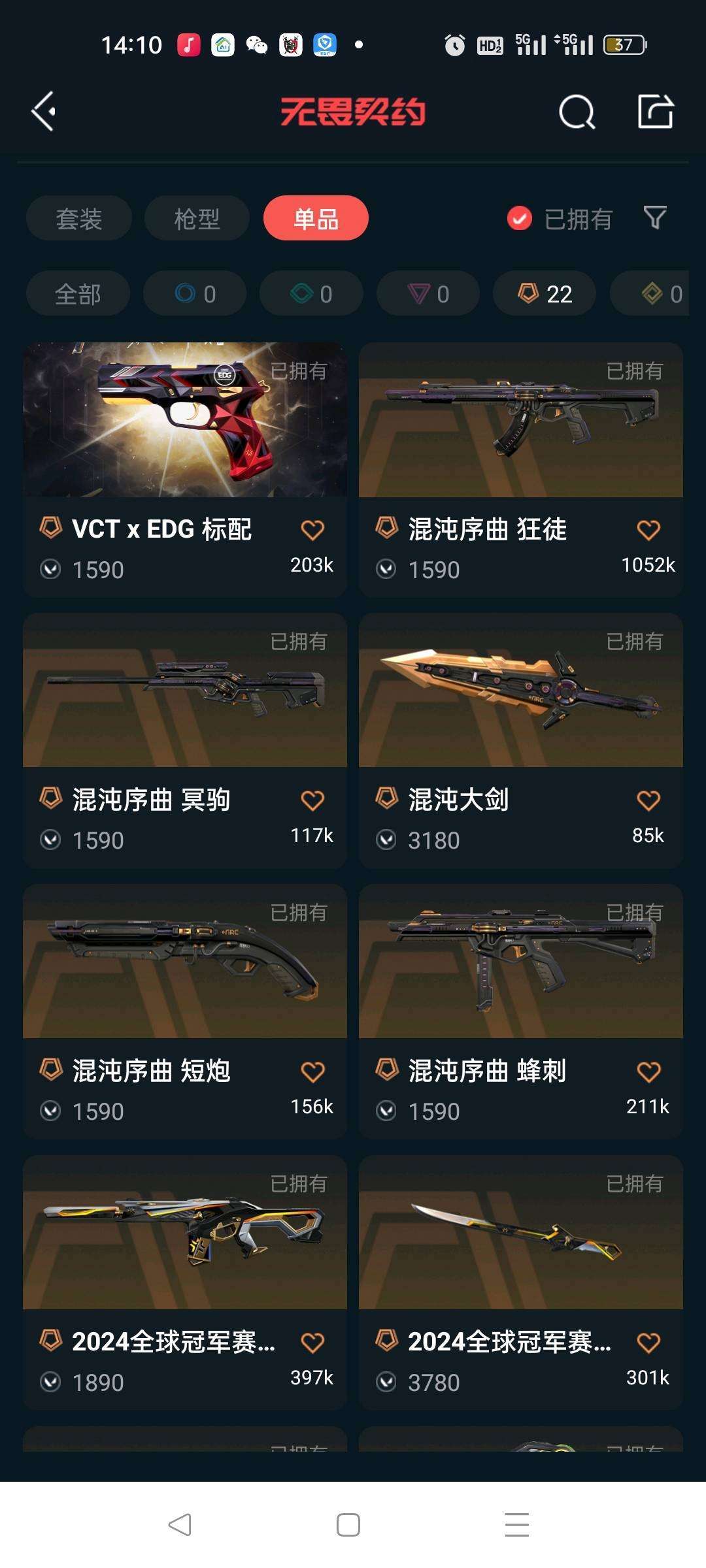The width and height of the screenshot is (706, 1568).
Task: Share this page via the share icon
Action: (x=655, y=112)
